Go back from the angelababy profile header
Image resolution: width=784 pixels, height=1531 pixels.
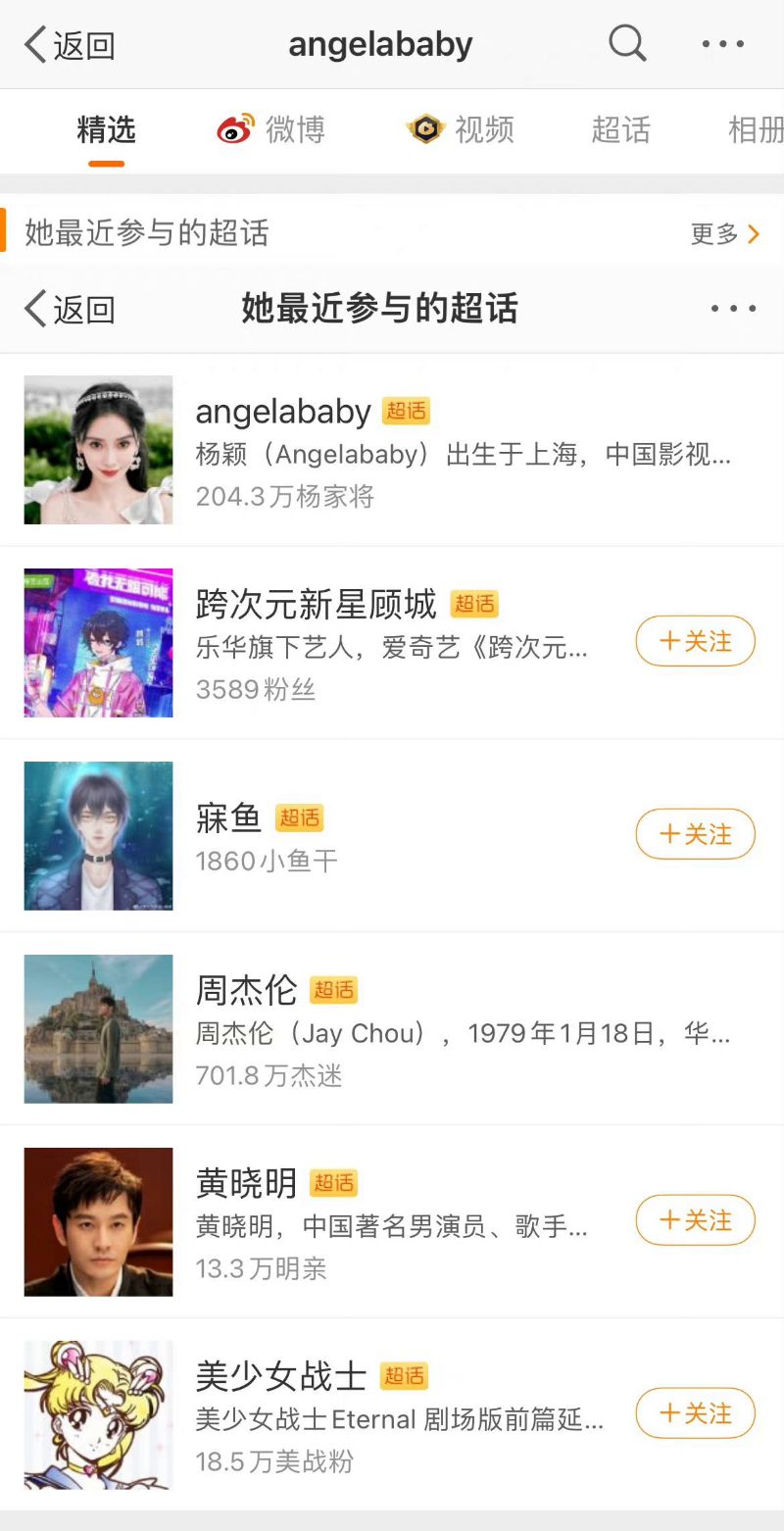tap(70, 45)
